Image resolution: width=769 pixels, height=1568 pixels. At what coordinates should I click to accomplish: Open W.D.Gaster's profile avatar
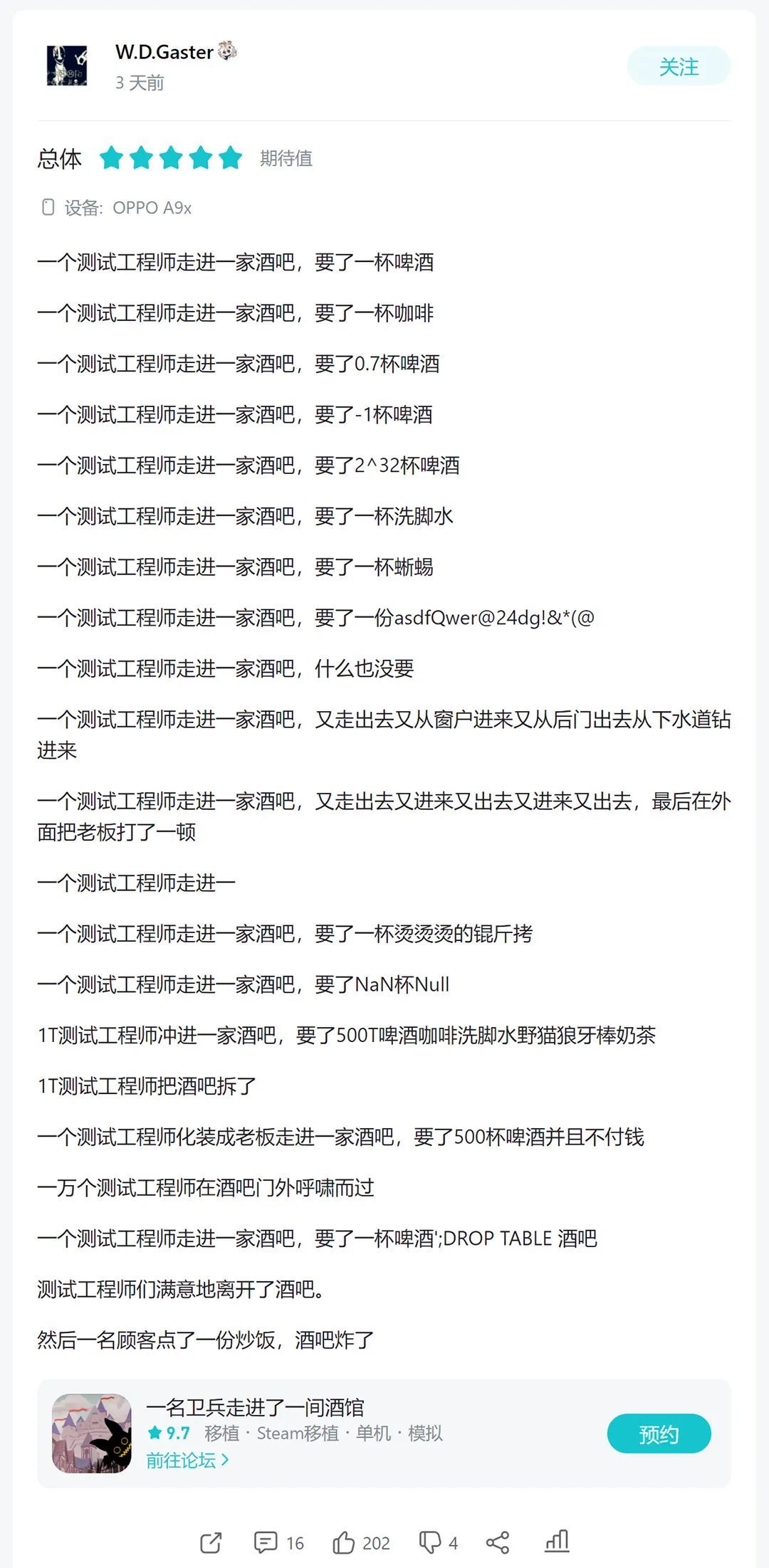(x=67, y=66)
